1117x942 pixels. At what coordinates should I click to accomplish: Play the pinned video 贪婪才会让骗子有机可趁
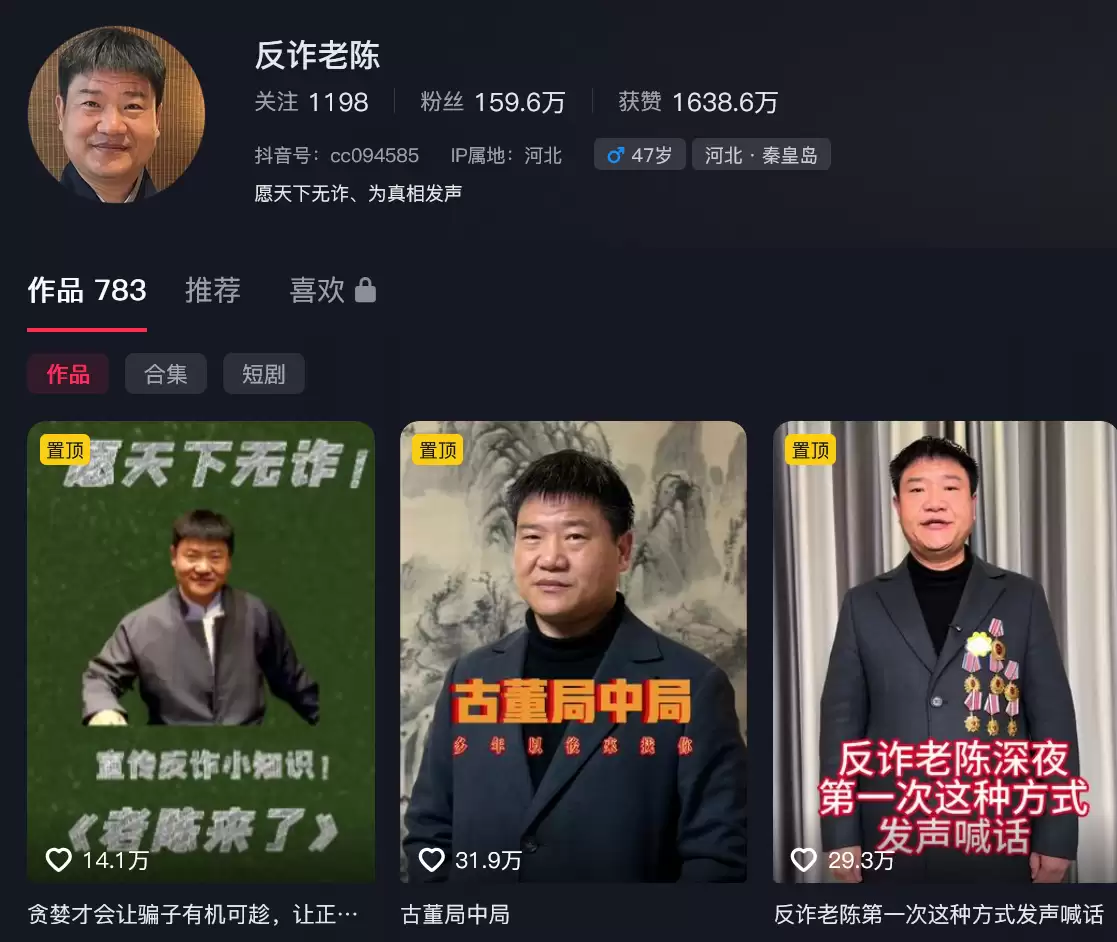point(201,650)
